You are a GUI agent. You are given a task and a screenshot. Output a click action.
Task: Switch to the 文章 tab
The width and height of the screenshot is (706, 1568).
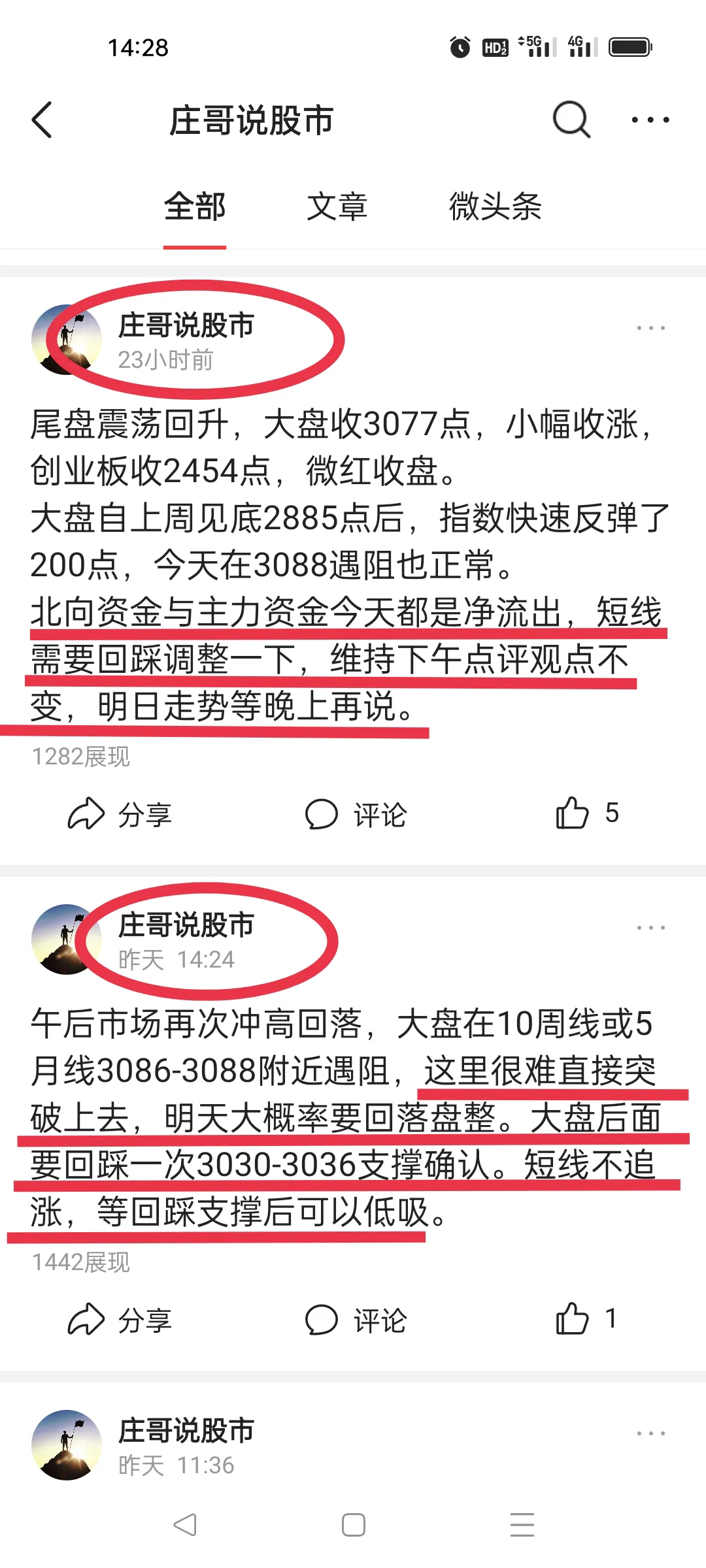pos(337,207)
